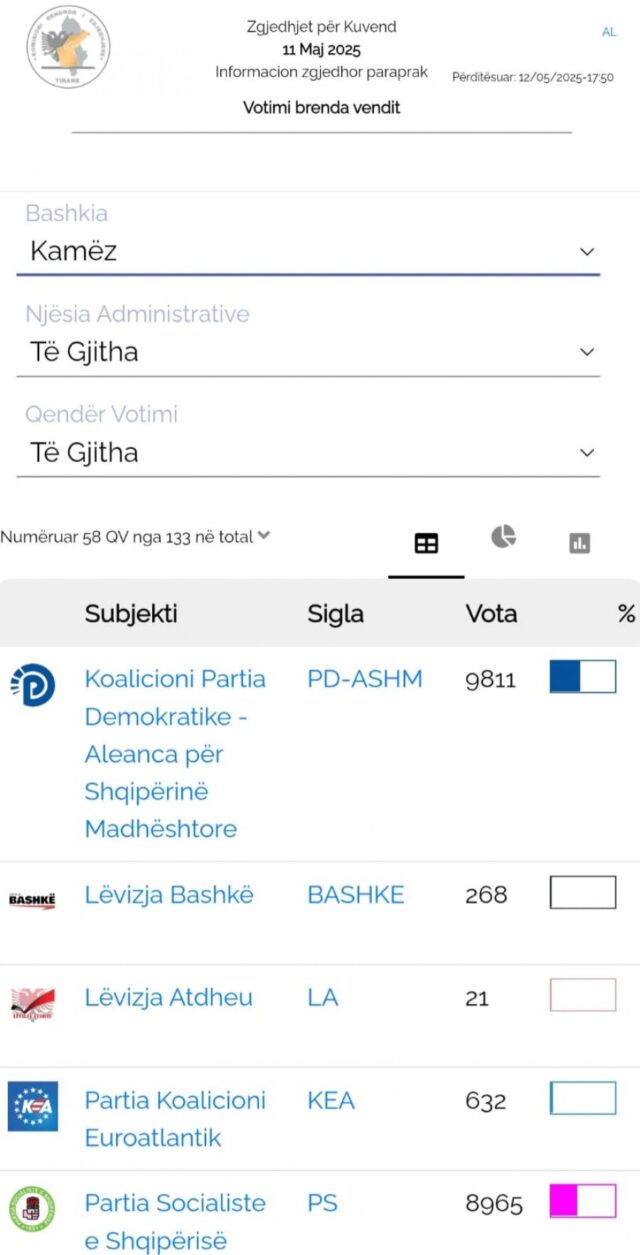640x1255 pixels.
Task: Open the Lëvizja Atdheu link
Action: coord(169,997)
